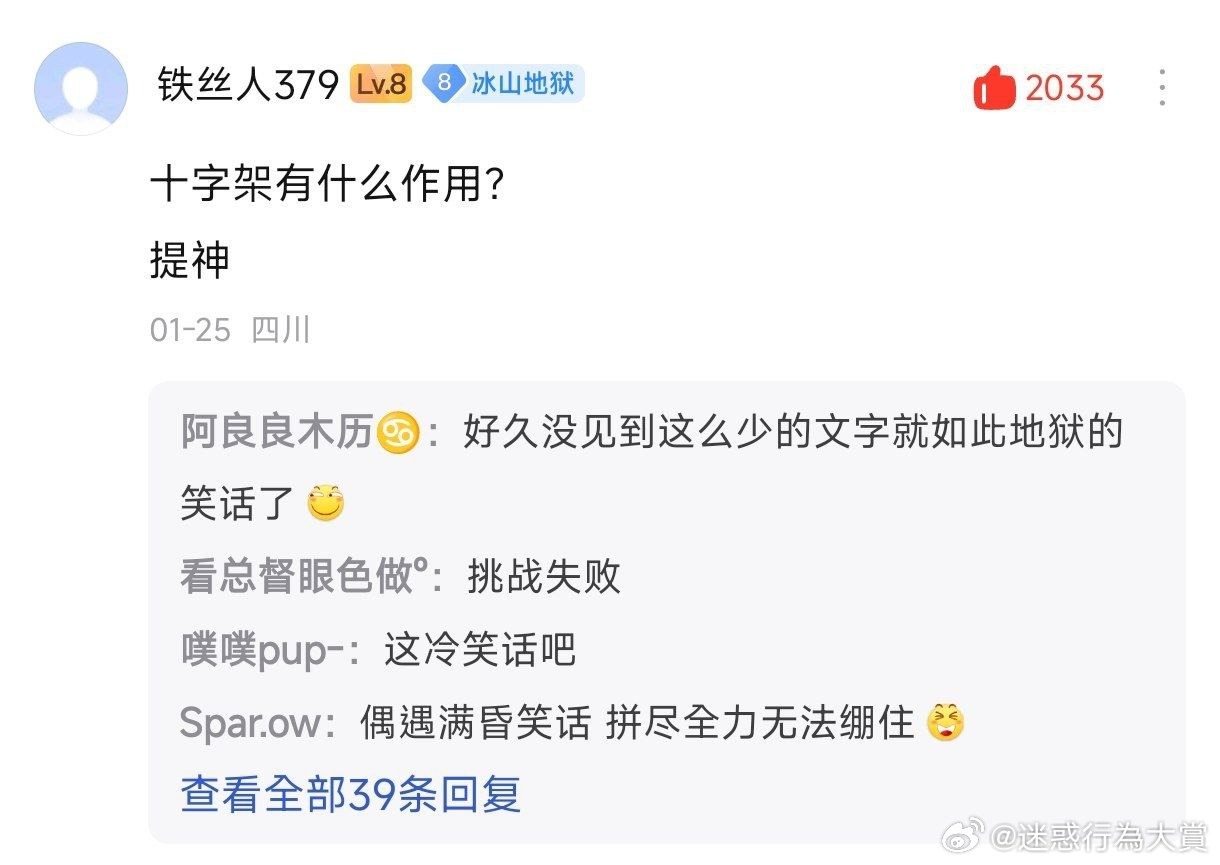Open the 冰山地狱 fan badge
This screenshot has height=865, width=1220.
pyautogui.click(x=503, y=84)
